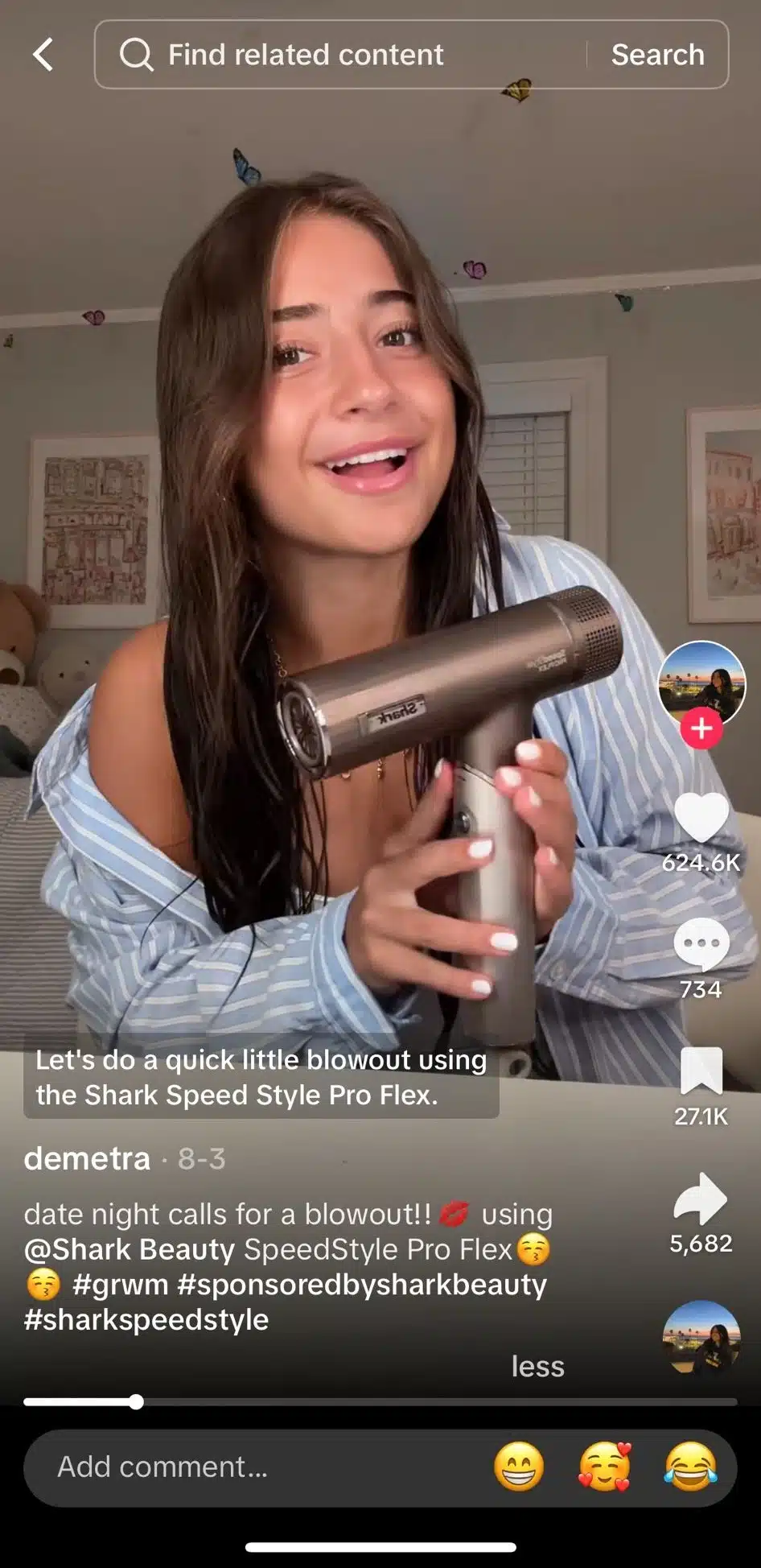Open the spinning sound disc
Screen dimensions: 761x1568
pyautogui.click(x=701, y=1338)
